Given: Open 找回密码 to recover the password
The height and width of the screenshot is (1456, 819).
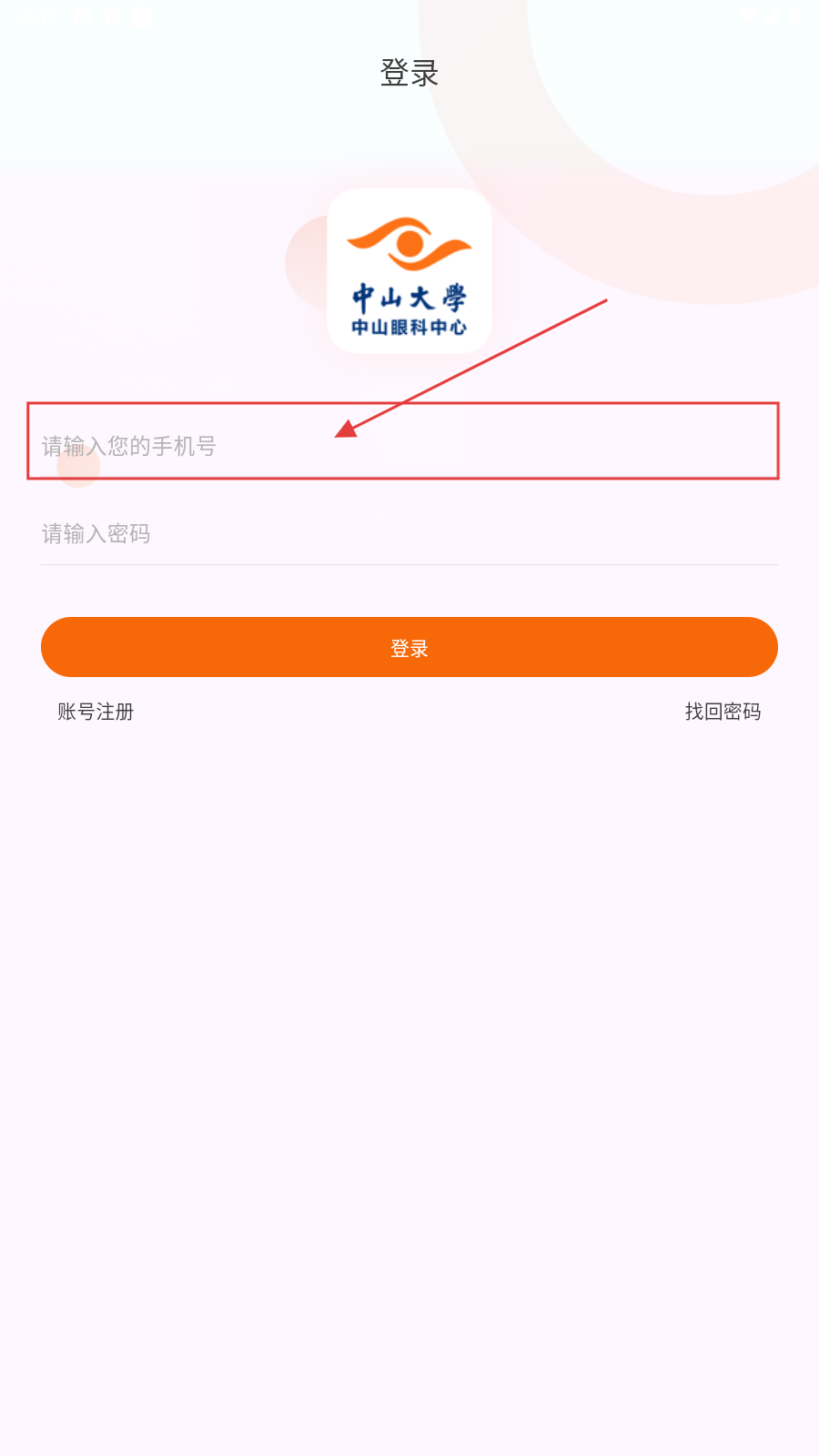Looking at the screenshot, I should coord(723,712).
